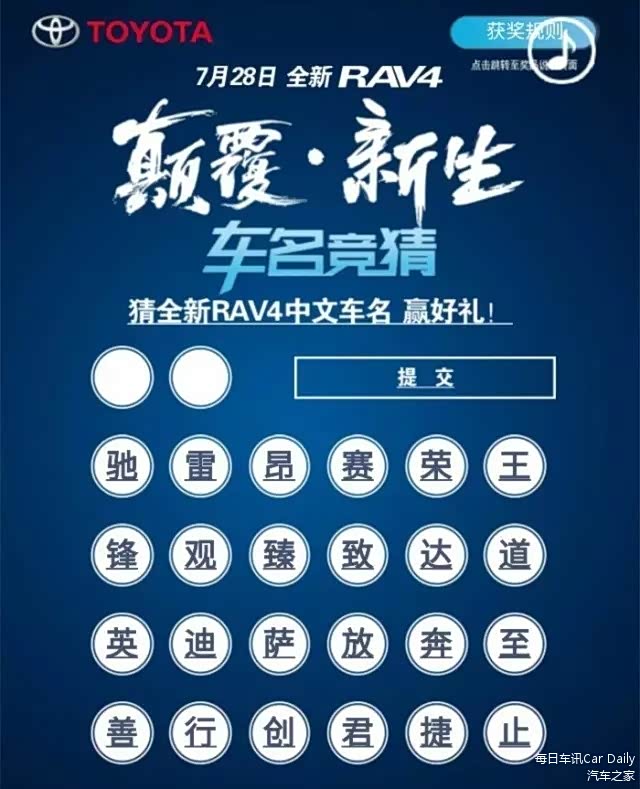Tap the character 萨

[x=279, y=644]
